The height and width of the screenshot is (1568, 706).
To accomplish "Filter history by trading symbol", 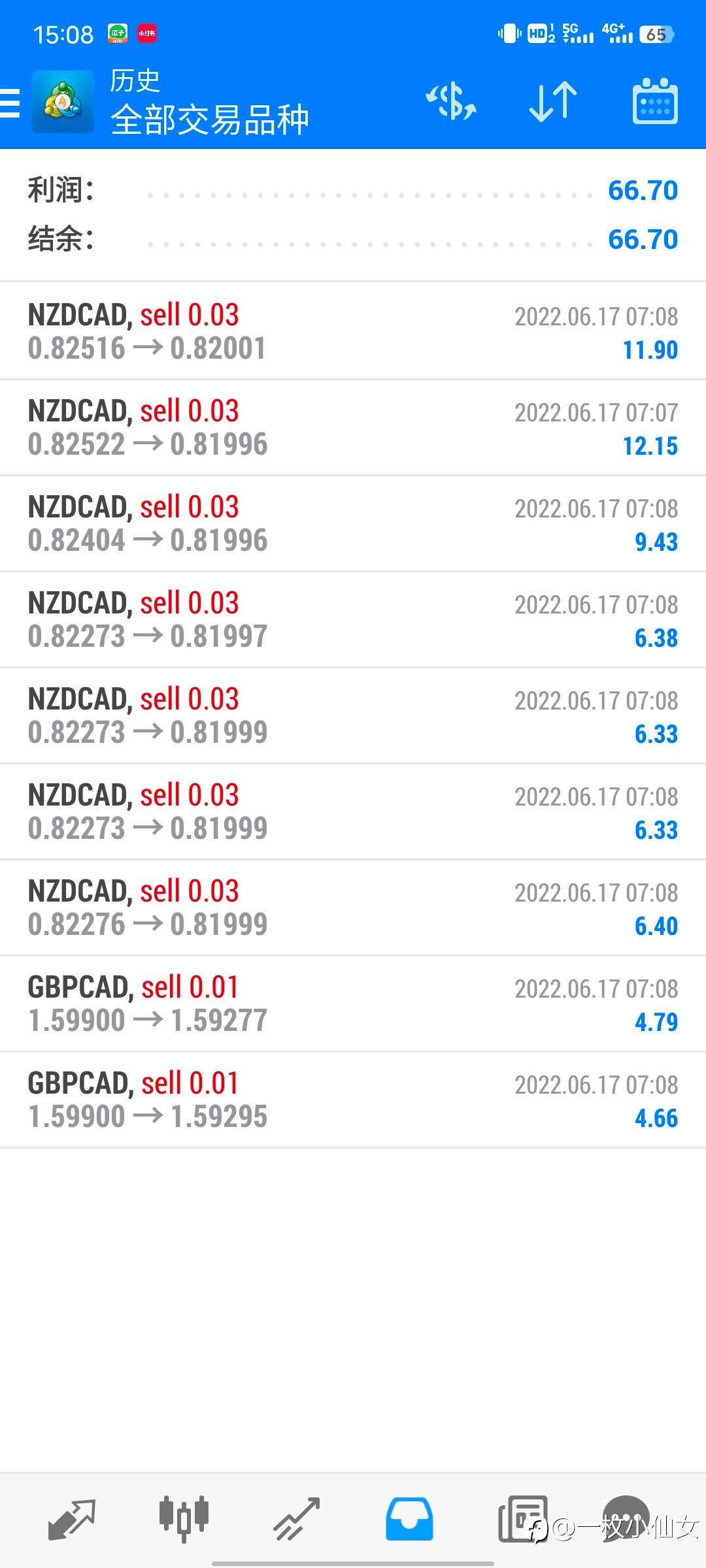I will click(451, 102).
